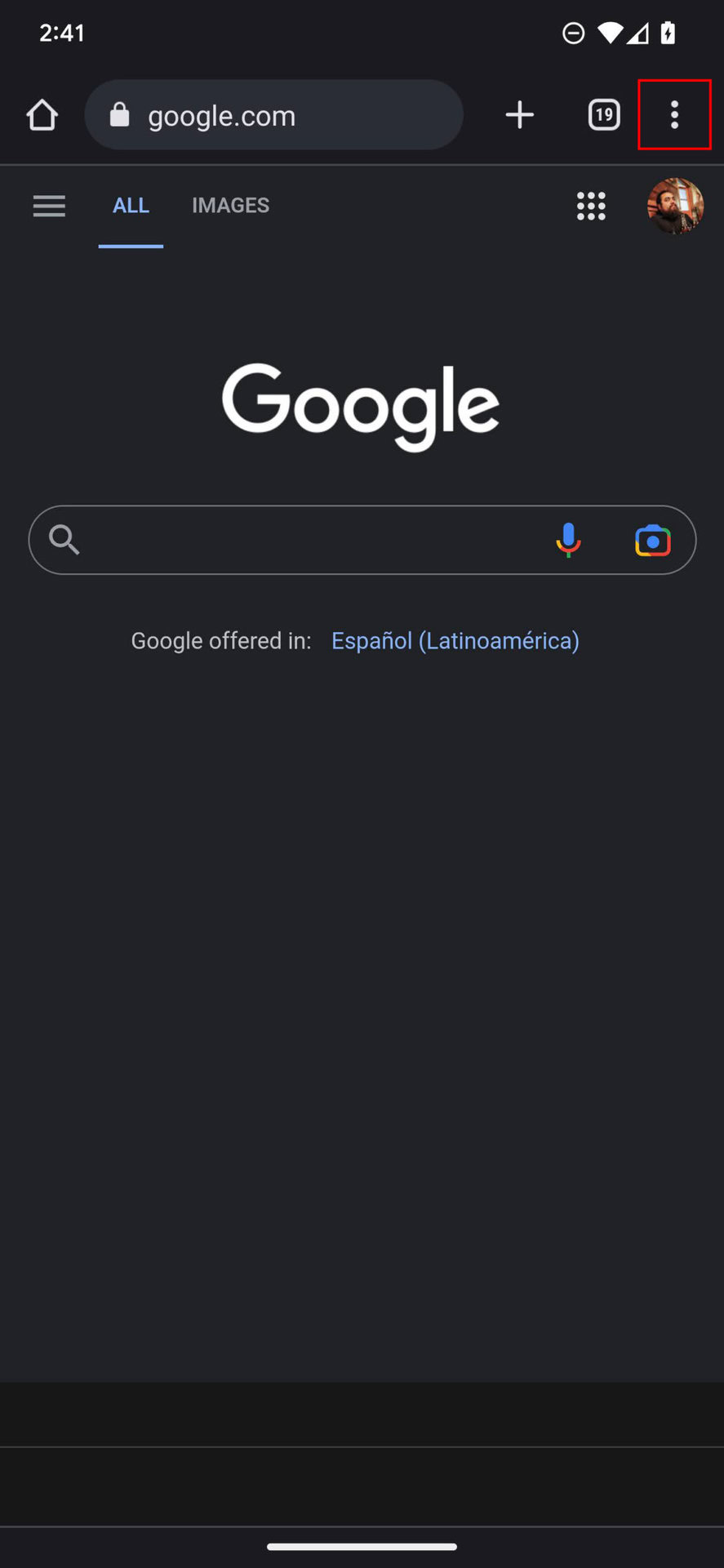Image resolution: width=724 pixels, height=1568 pixels.
Task: Select the ALL tab
Action: pyautogui.click(x=131, y=206)
